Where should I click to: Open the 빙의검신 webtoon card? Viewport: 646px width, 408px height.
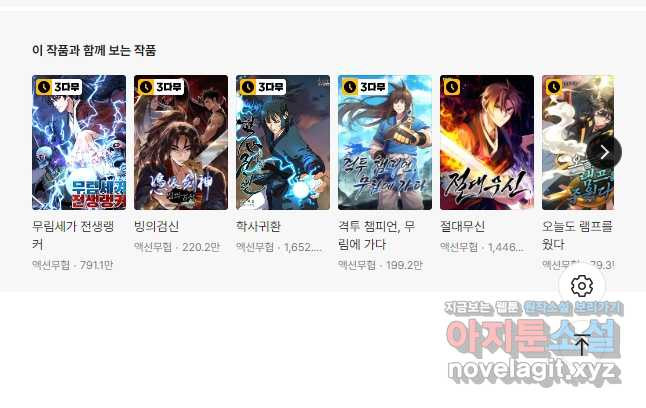coord(181,142)
